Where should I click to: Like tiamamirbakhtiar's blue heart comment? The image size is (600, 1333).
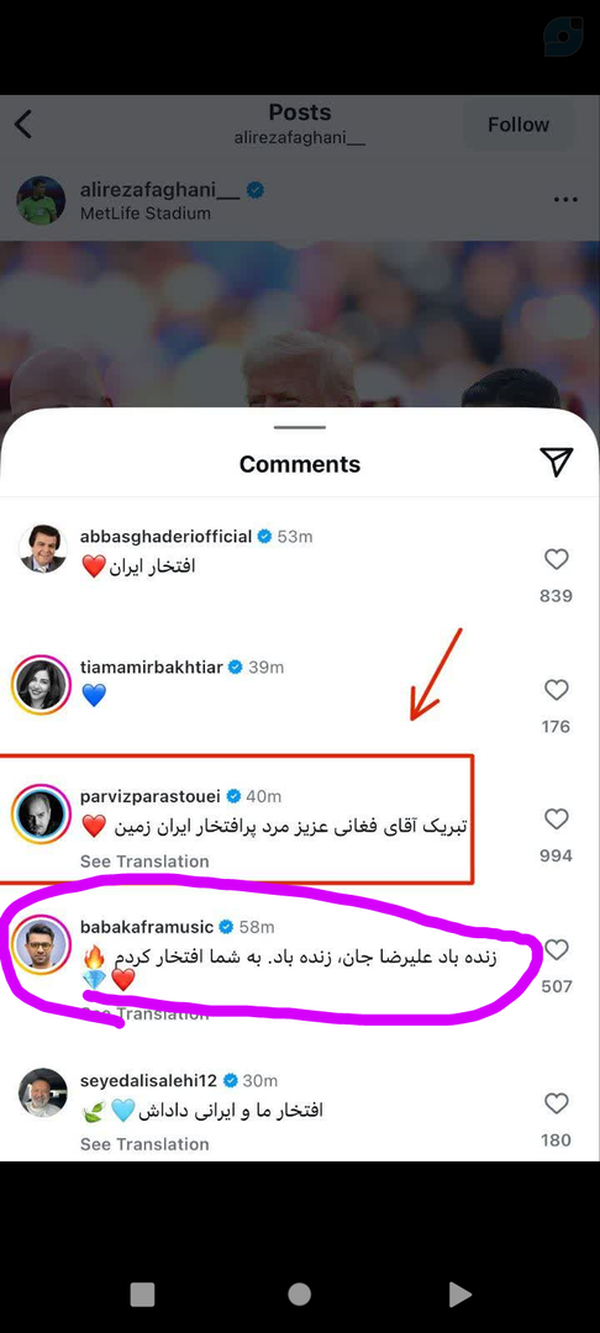pos(556,690)
